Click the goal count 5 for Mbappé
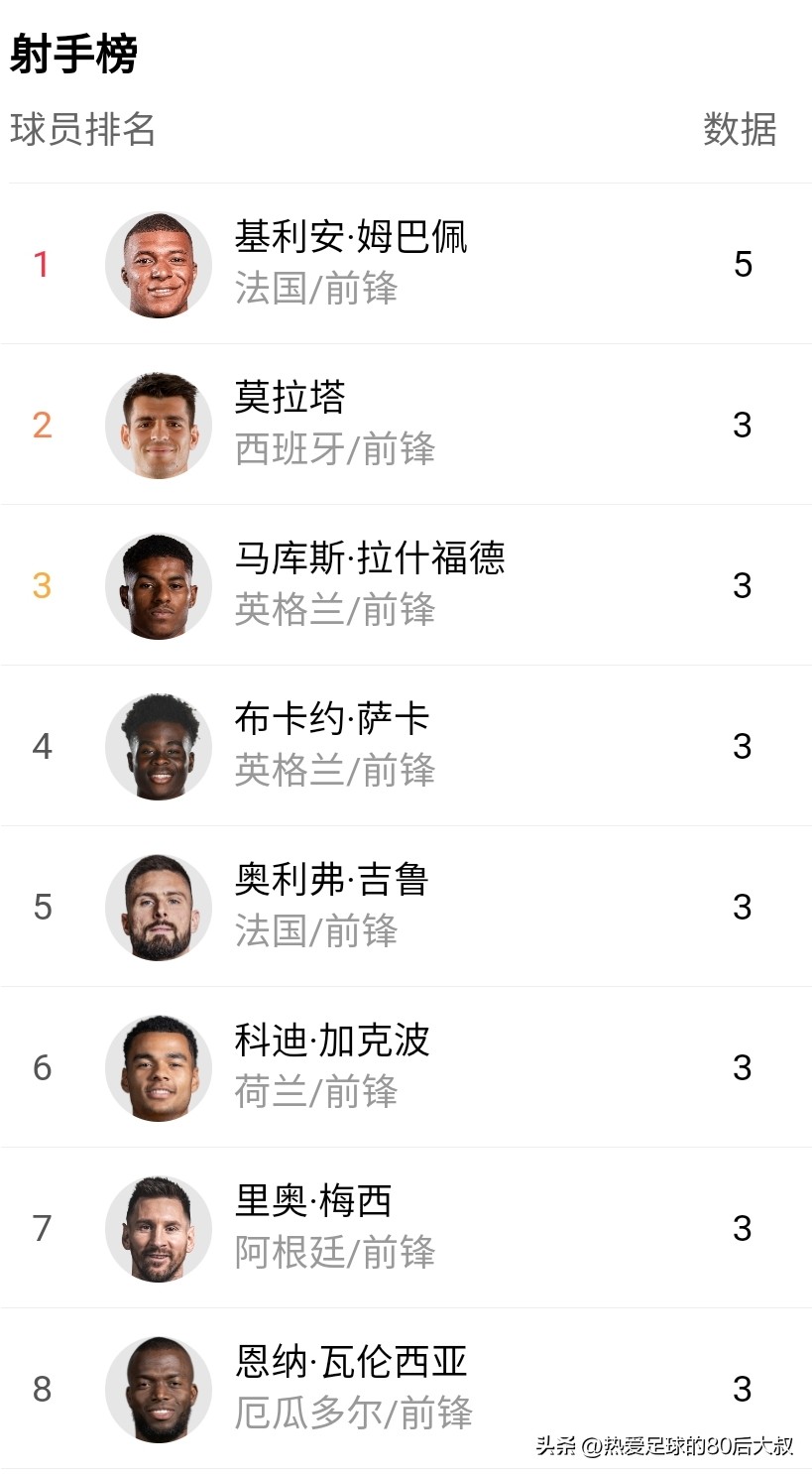The height and width of the screenshot is (1475, 812). 743,264
